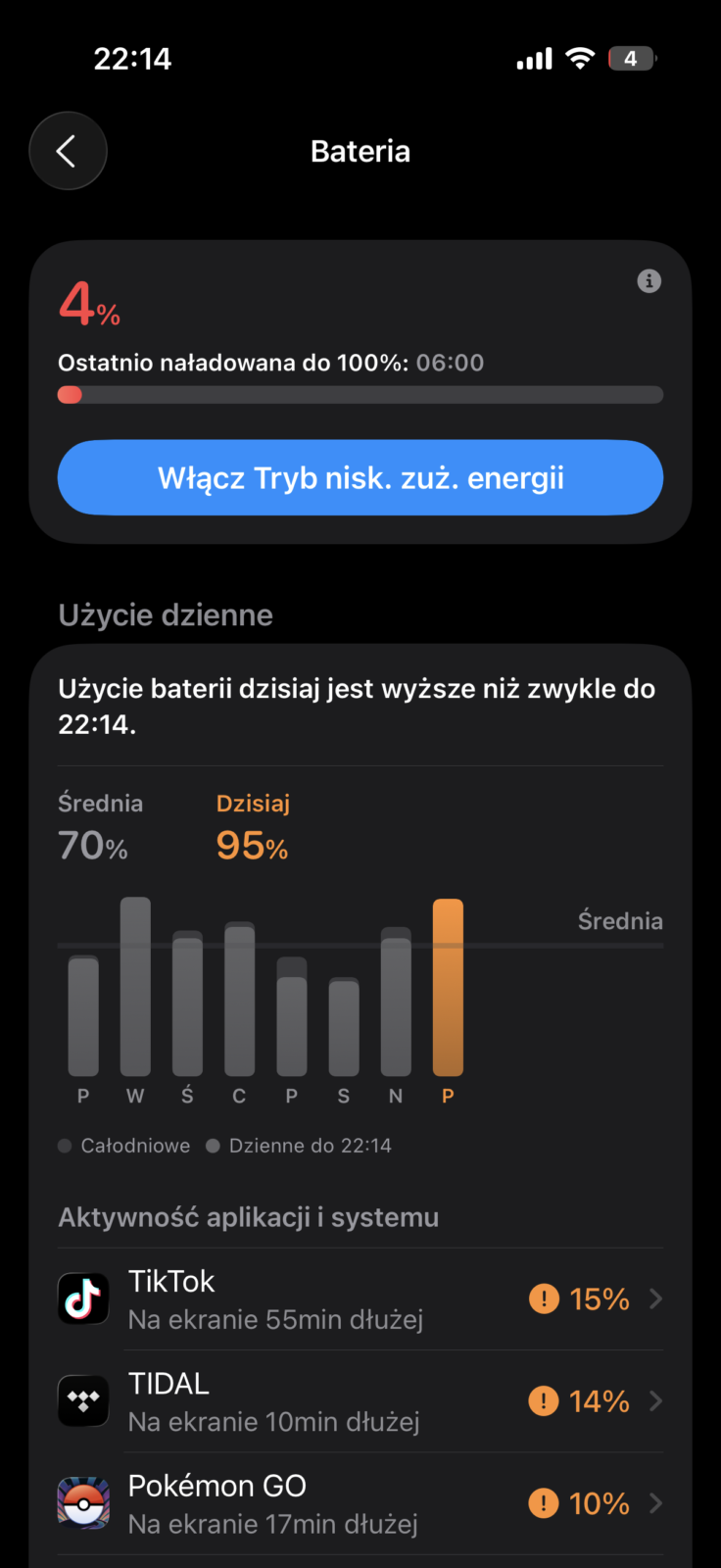Open TIDAL battery usage details
Image resolution: width=721 pixels, height=1568 pixels.
[360, 1401]
